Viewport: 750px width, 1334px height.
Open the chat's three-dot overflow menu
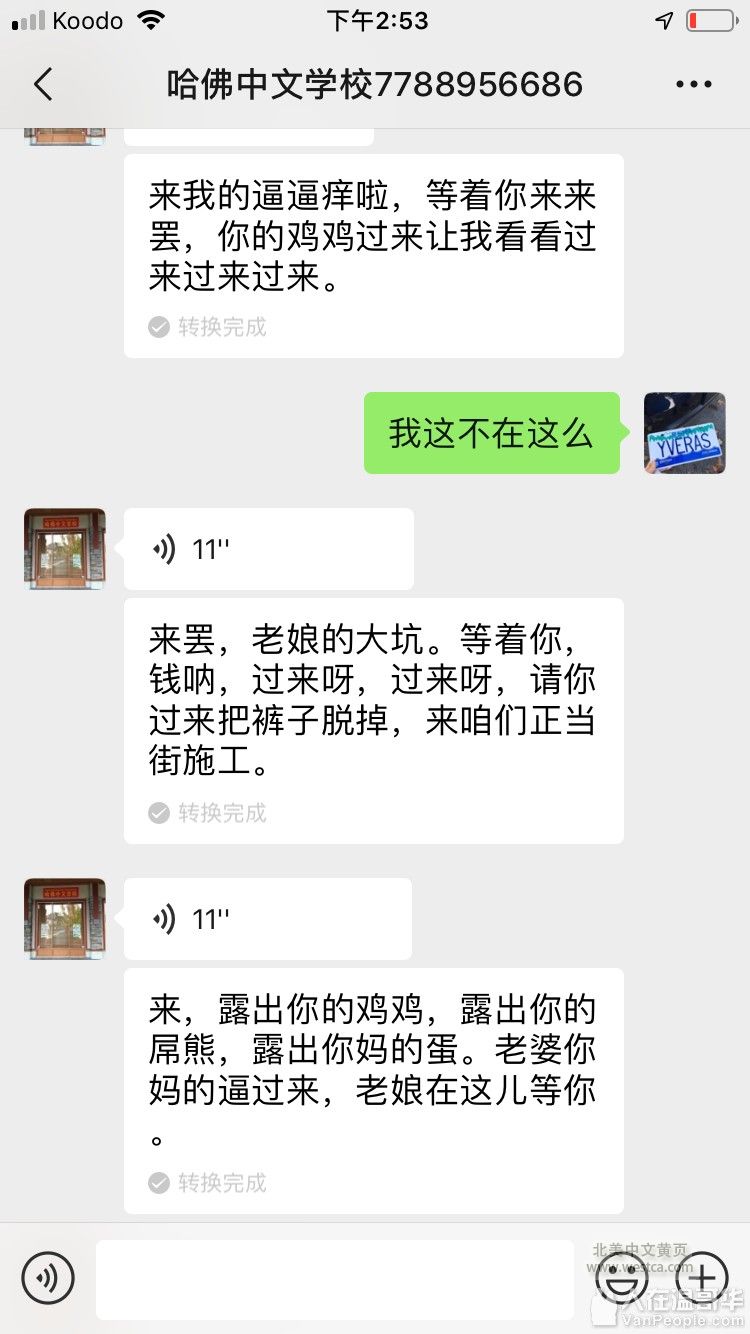coord(694,85)
